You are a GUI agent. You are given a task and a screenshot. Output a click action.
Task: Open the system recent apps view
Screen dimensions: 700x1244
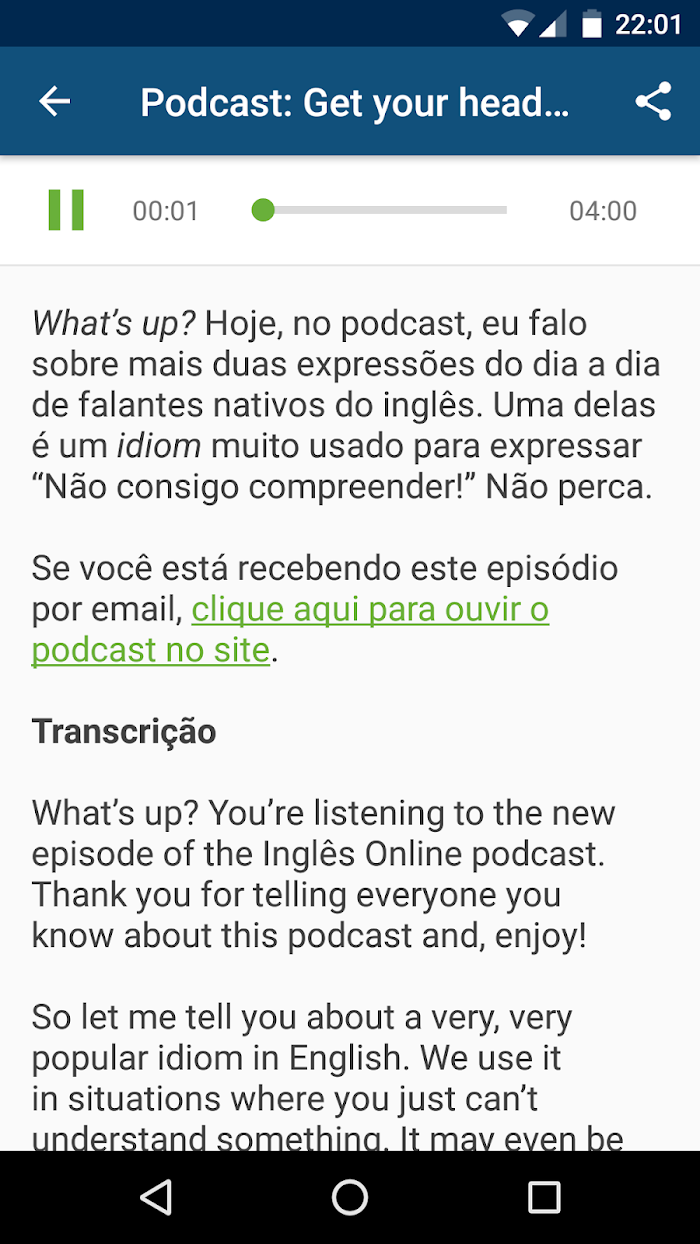(x=544, y=1197)
